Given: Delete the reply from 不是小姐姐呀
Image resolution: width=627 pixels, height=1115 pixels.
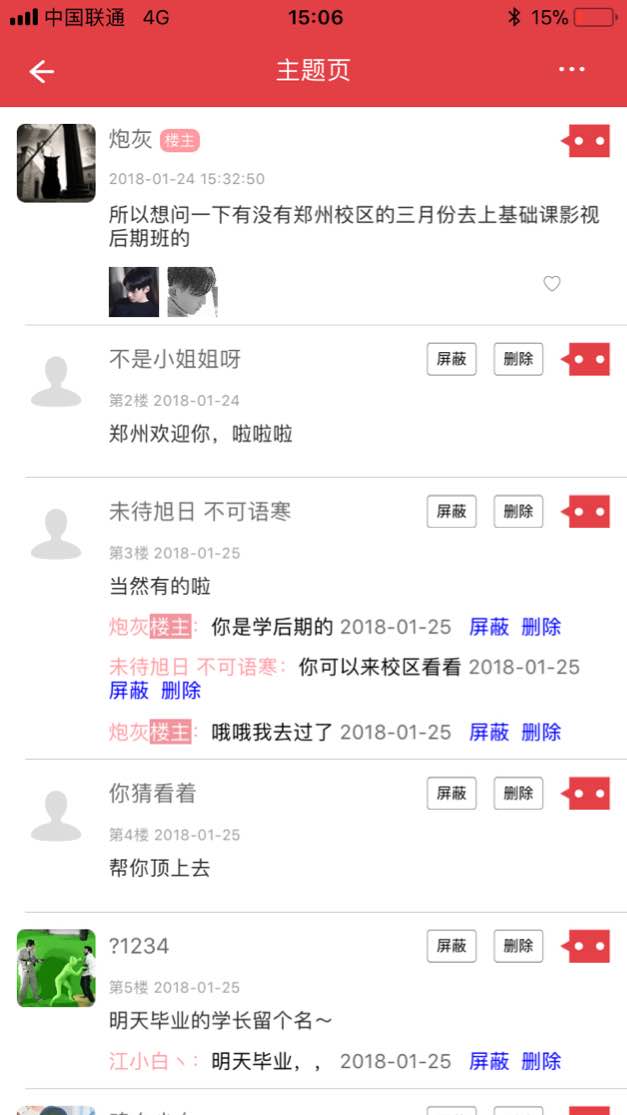Looking at the screenshot, I should 518,359.
